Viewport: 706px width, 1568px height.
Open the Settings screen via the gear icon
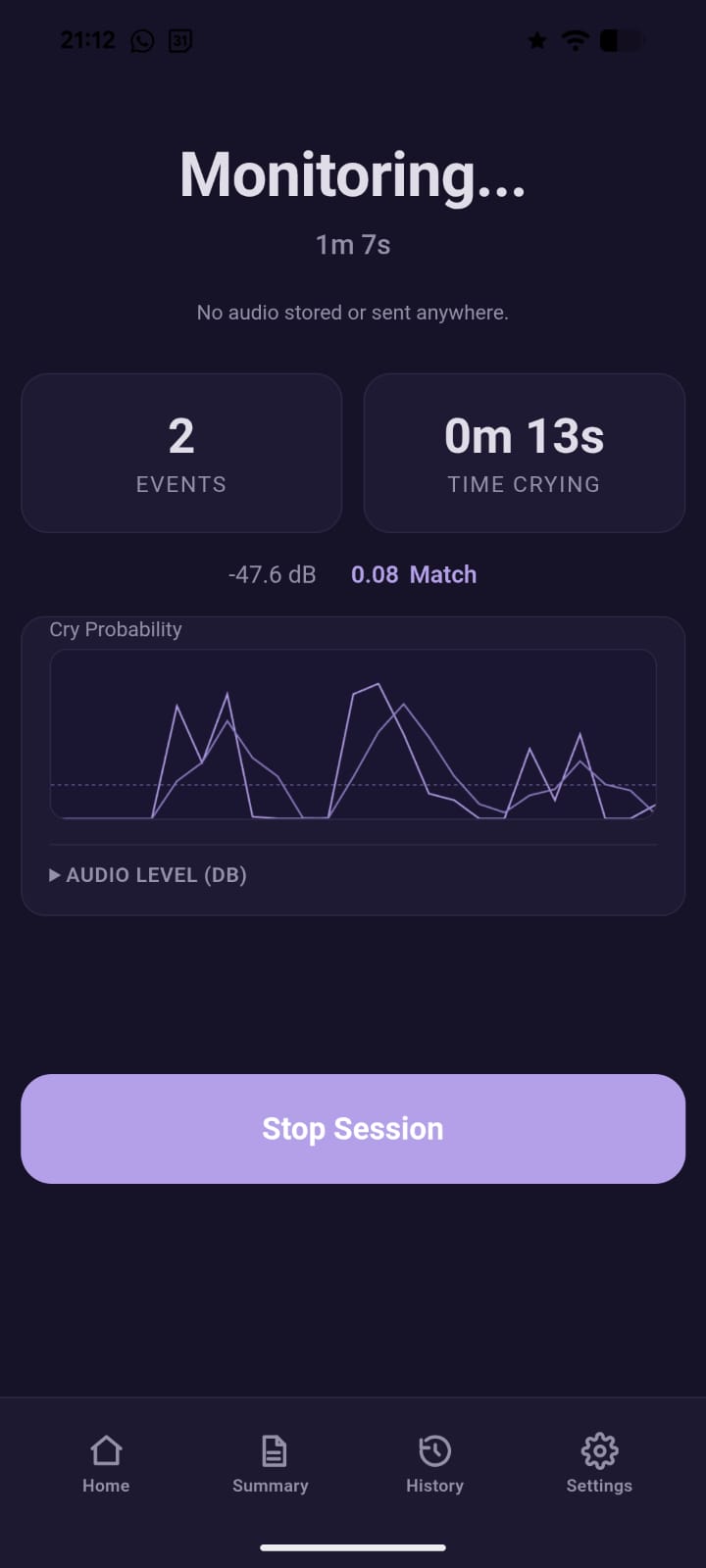598,1451
